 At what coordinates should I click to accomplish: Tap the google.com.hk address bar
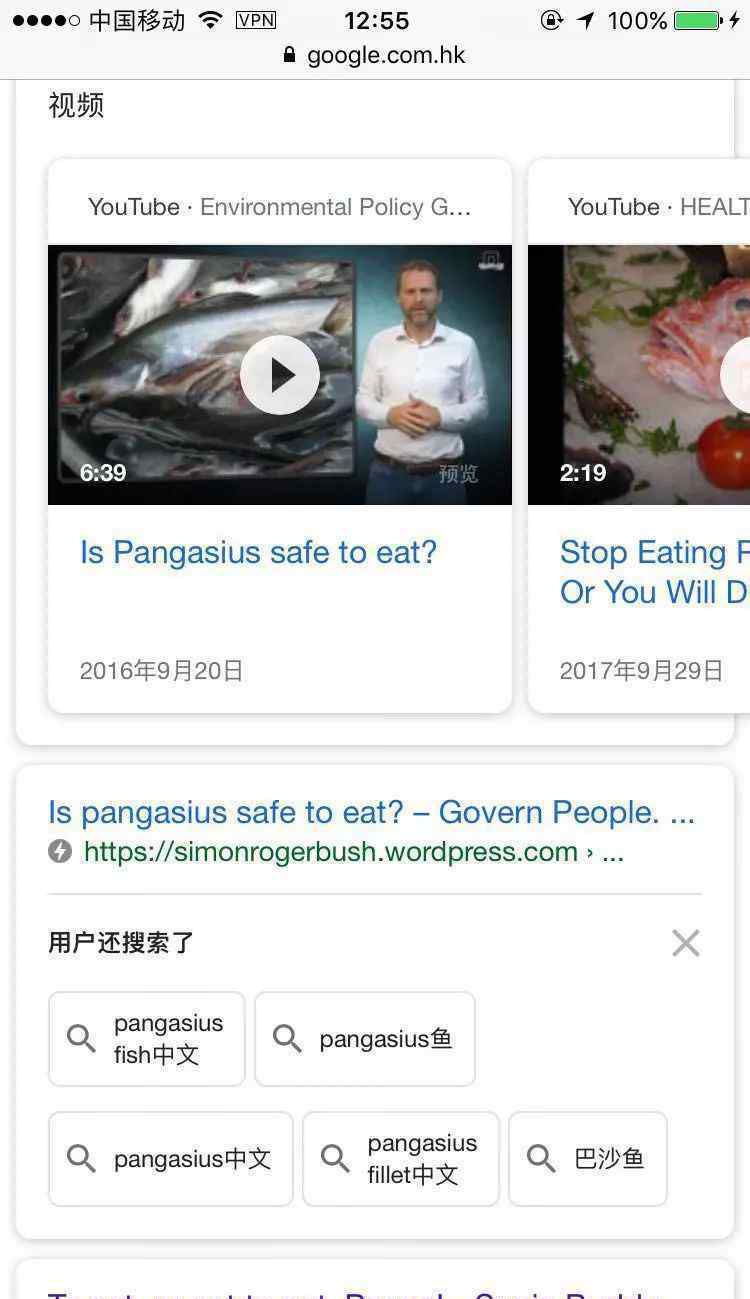[375, 55]
